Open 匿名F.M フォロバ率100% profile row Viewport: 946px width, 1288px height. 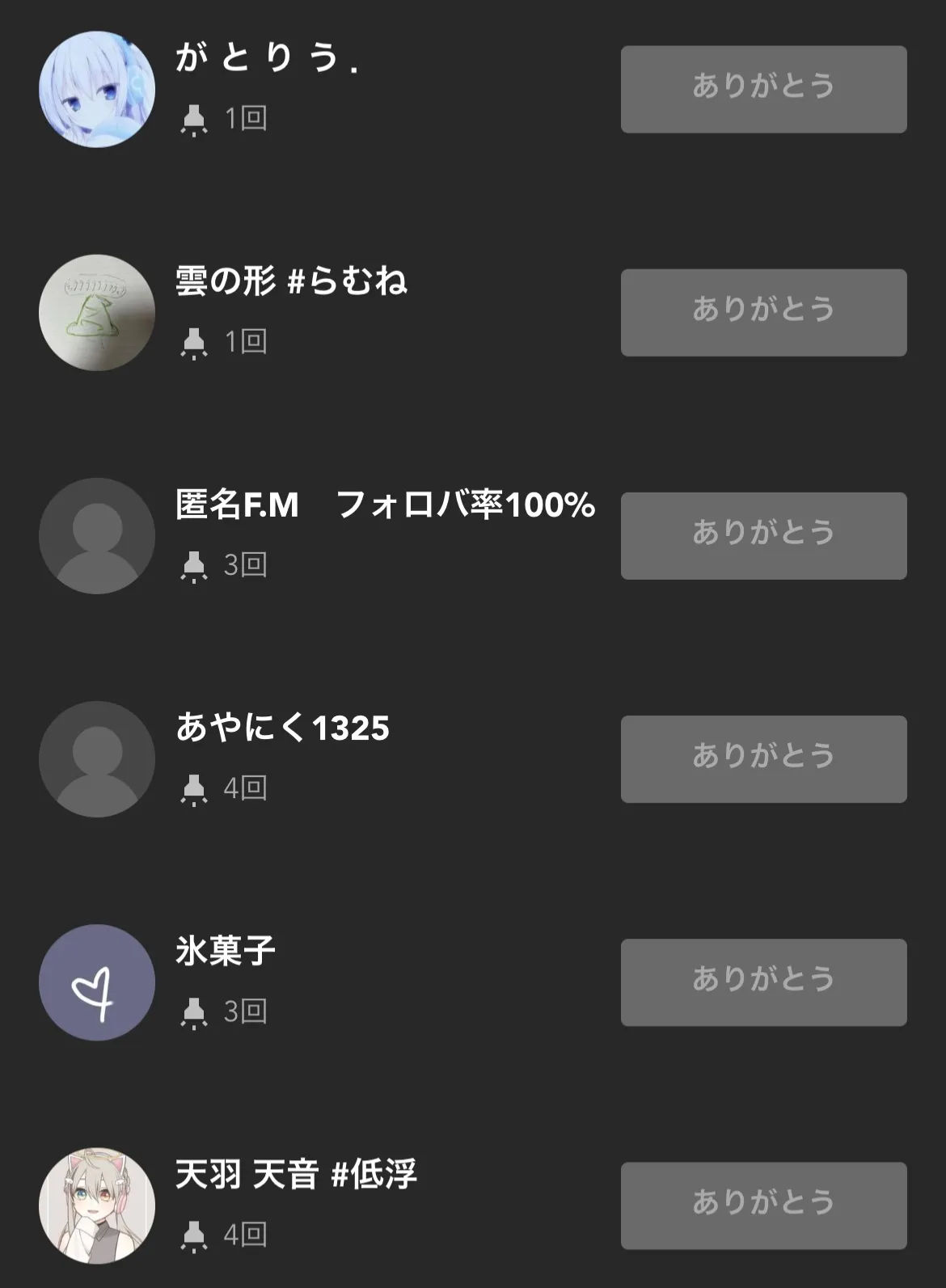(385, 505)
